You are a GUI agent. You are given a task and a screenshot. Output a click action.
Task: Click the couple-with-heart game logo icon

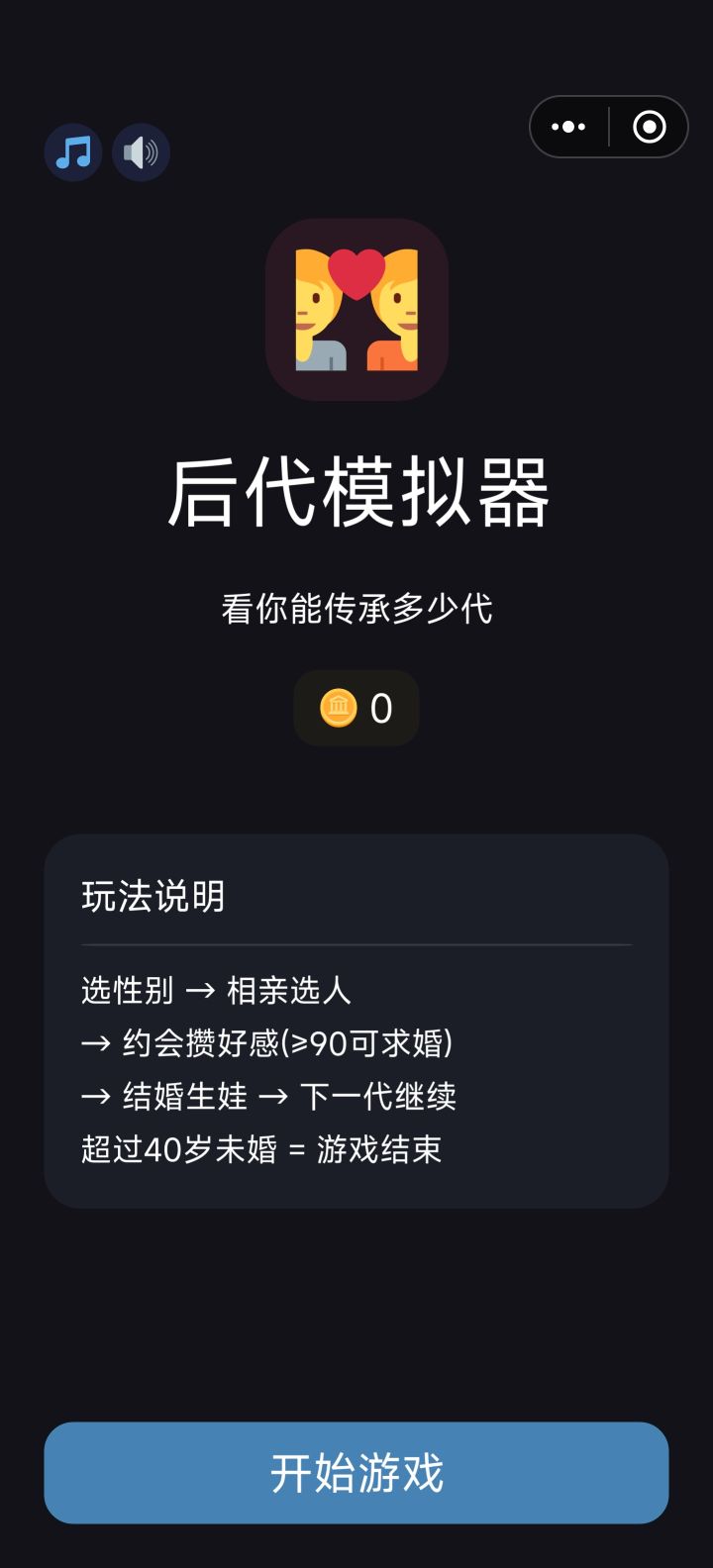[x=356, y=310]
